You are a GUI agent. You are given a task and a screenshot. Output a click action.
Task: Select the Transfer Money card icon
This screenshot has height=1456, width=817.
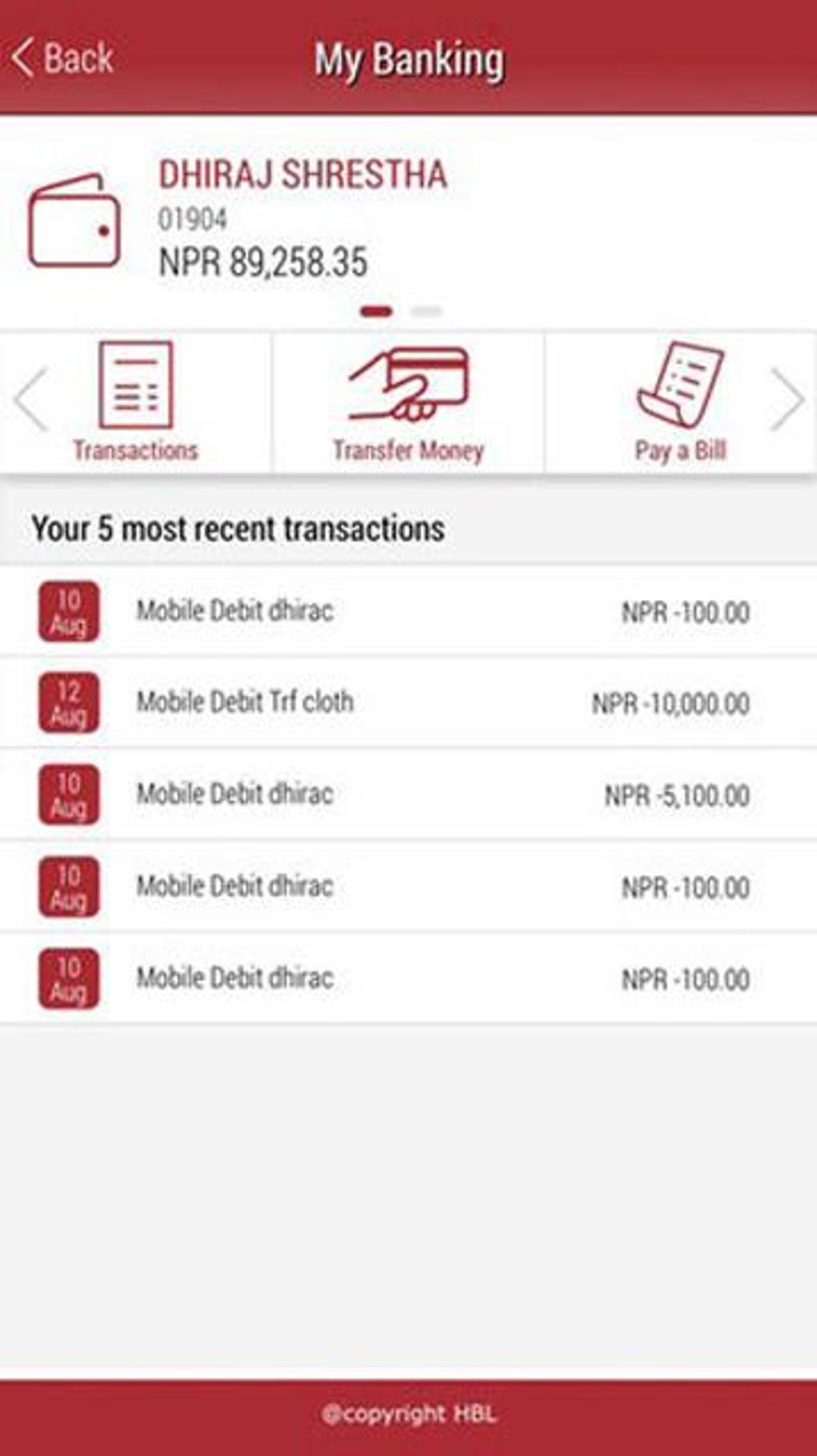click(408, 384)
